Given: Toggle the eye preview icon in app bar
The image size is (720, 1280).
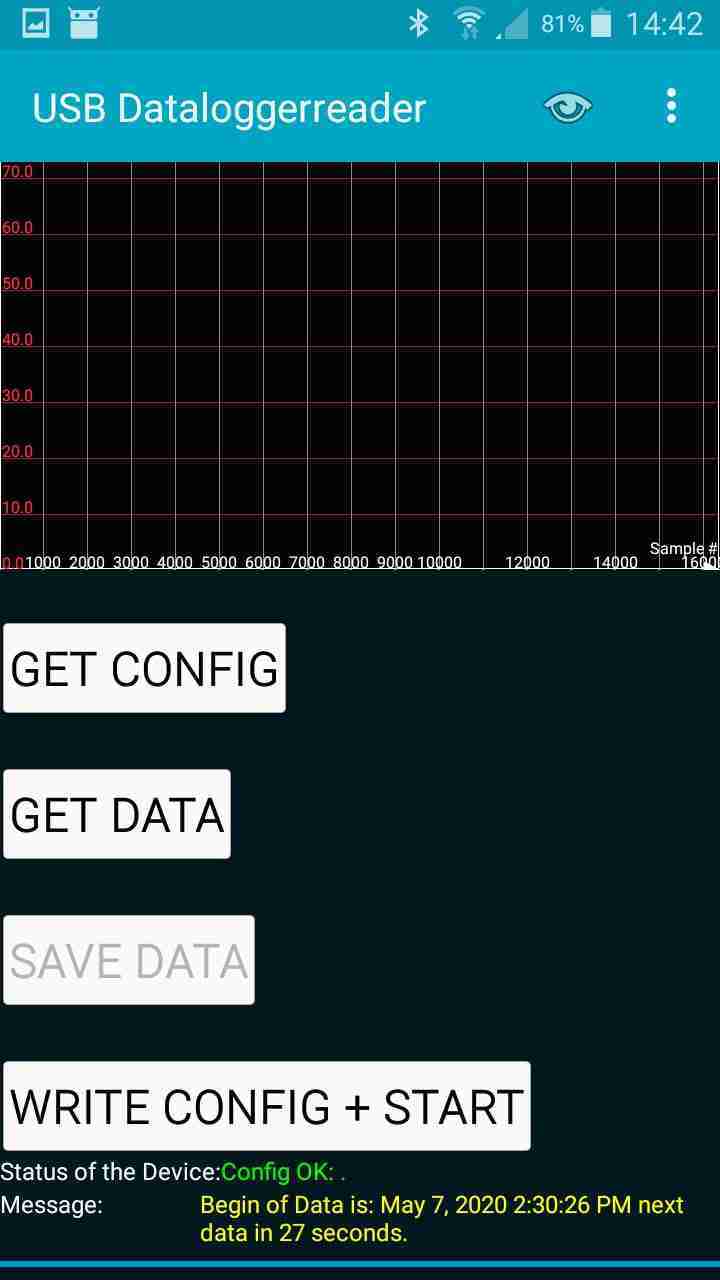Looking at the screenshot, I should point(566,107).
